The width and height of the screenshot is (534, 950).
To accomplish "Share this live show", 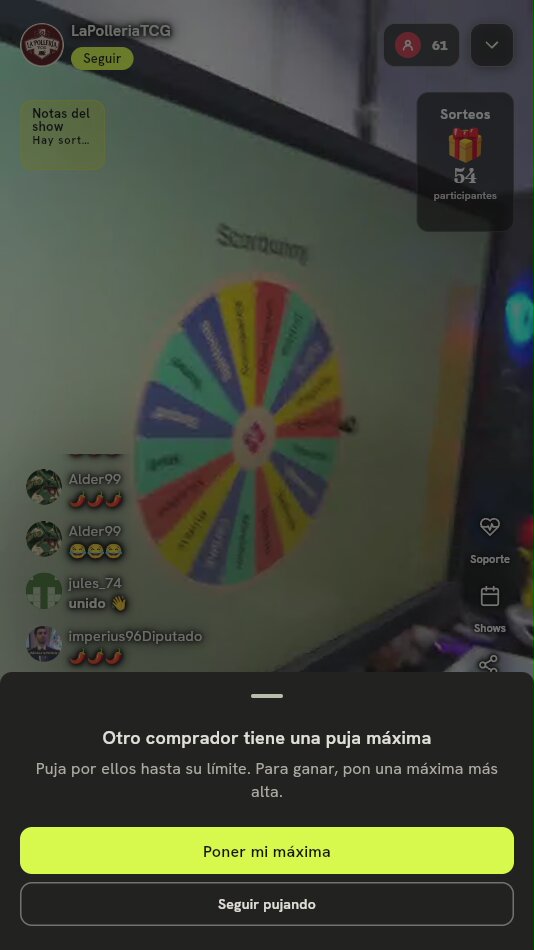I will 489,664.
